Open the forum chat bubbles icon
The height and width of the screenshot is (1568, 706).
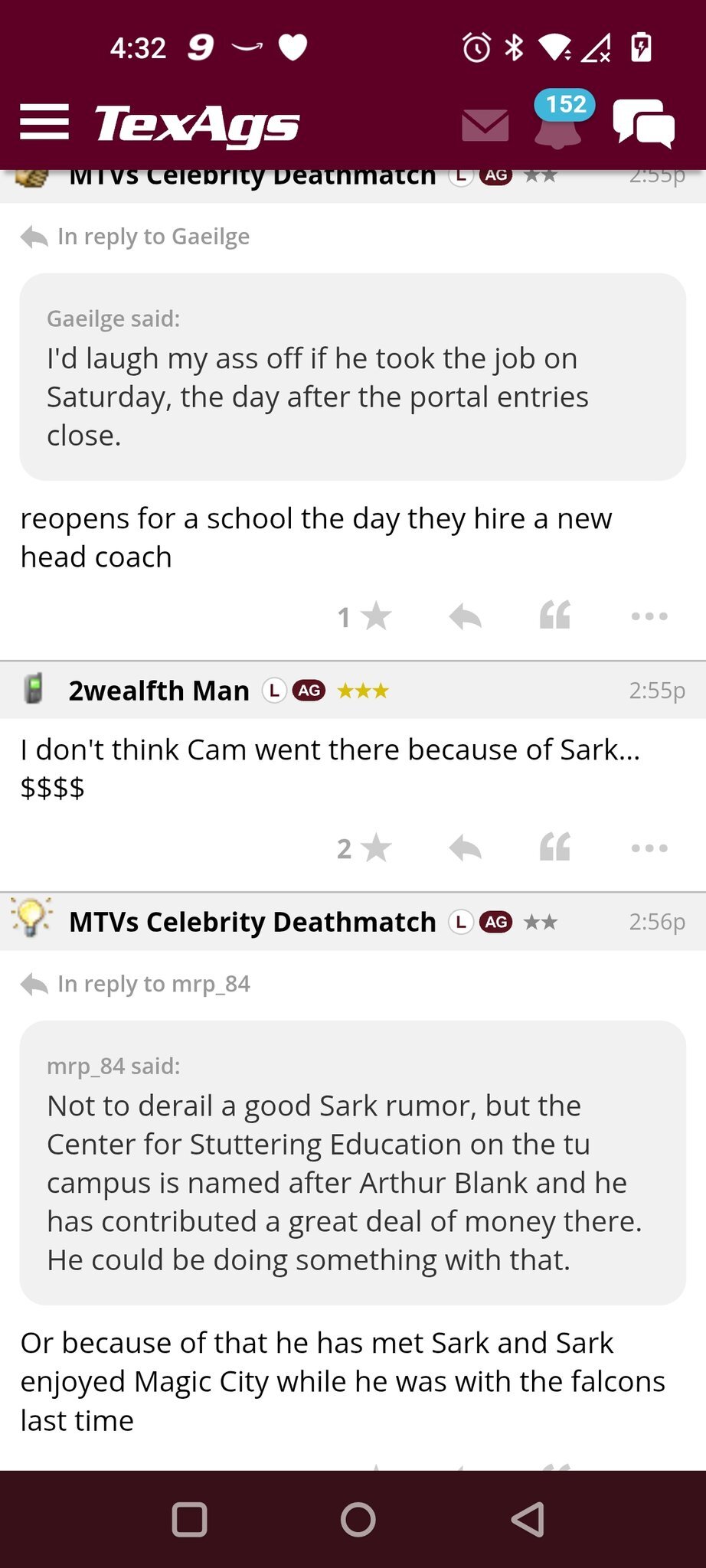[x=643, y=124]
